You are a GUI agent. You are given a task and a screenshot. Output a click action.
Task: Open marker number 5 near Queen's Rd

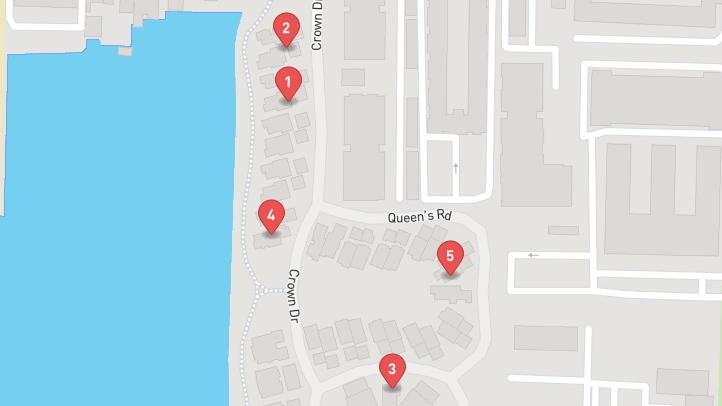coord(450,257)
